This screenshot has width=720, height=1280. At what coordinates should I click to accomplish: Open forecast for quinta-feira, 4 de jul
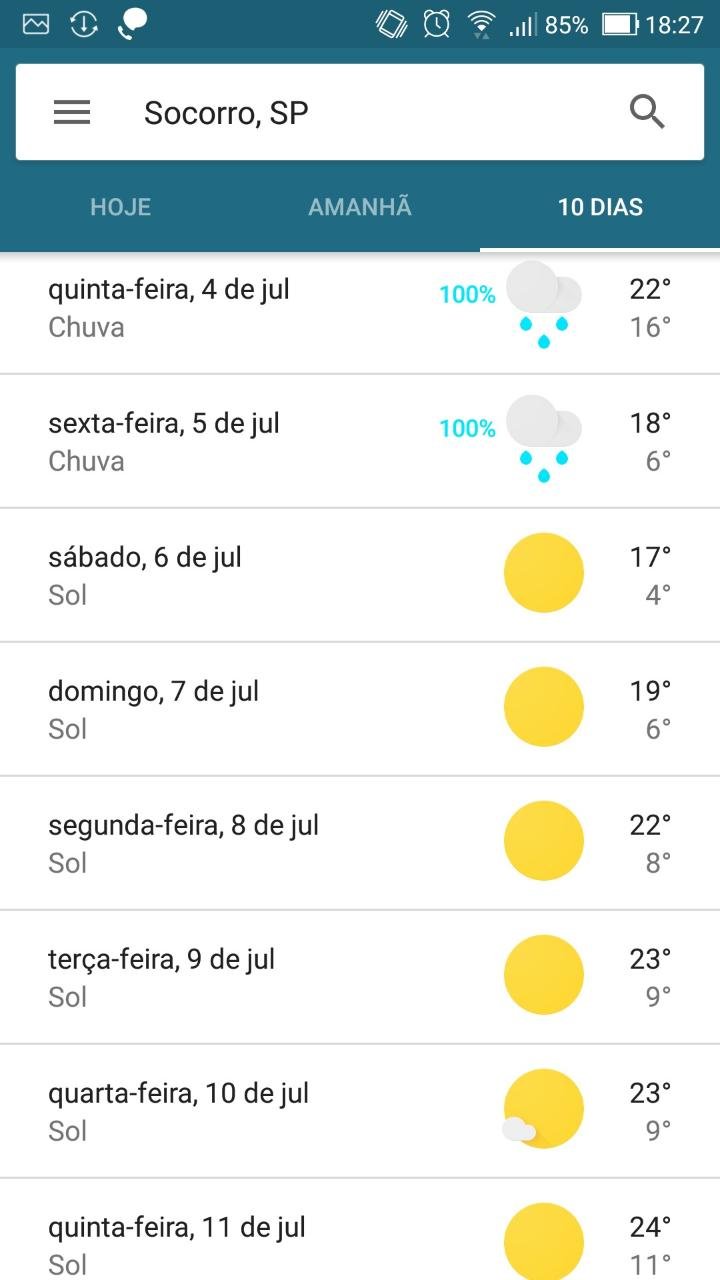(360, 312)
